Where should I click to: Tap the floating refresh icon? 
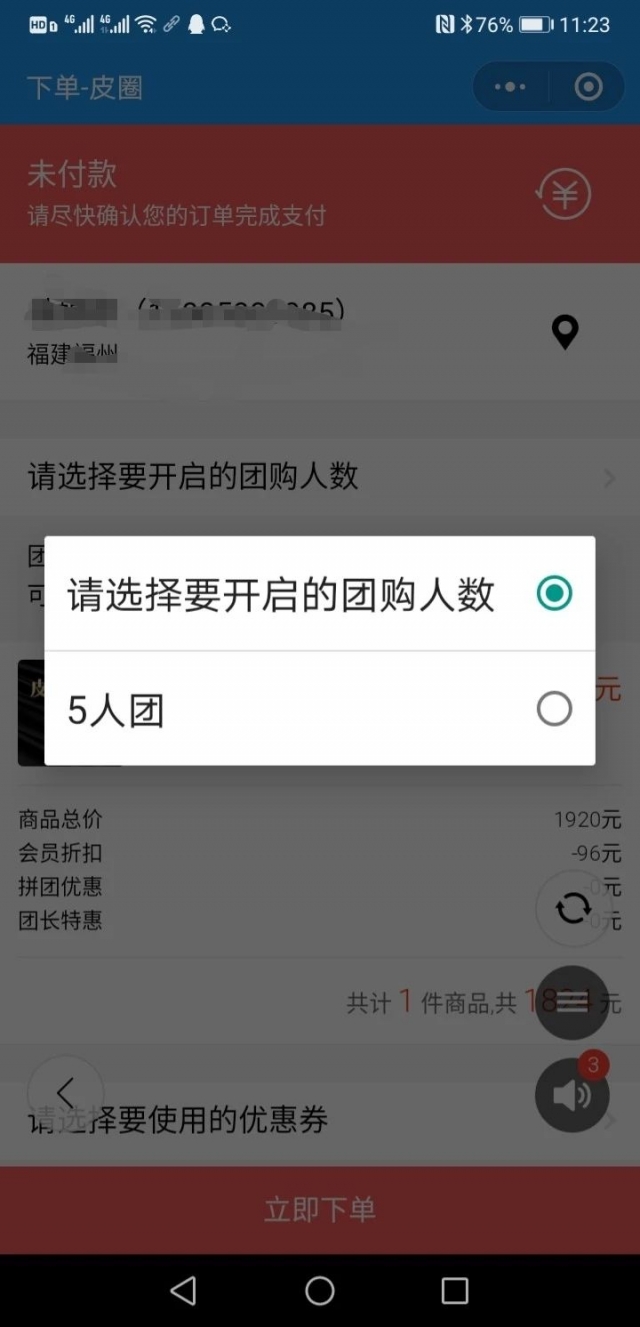(x=573, y=908)
